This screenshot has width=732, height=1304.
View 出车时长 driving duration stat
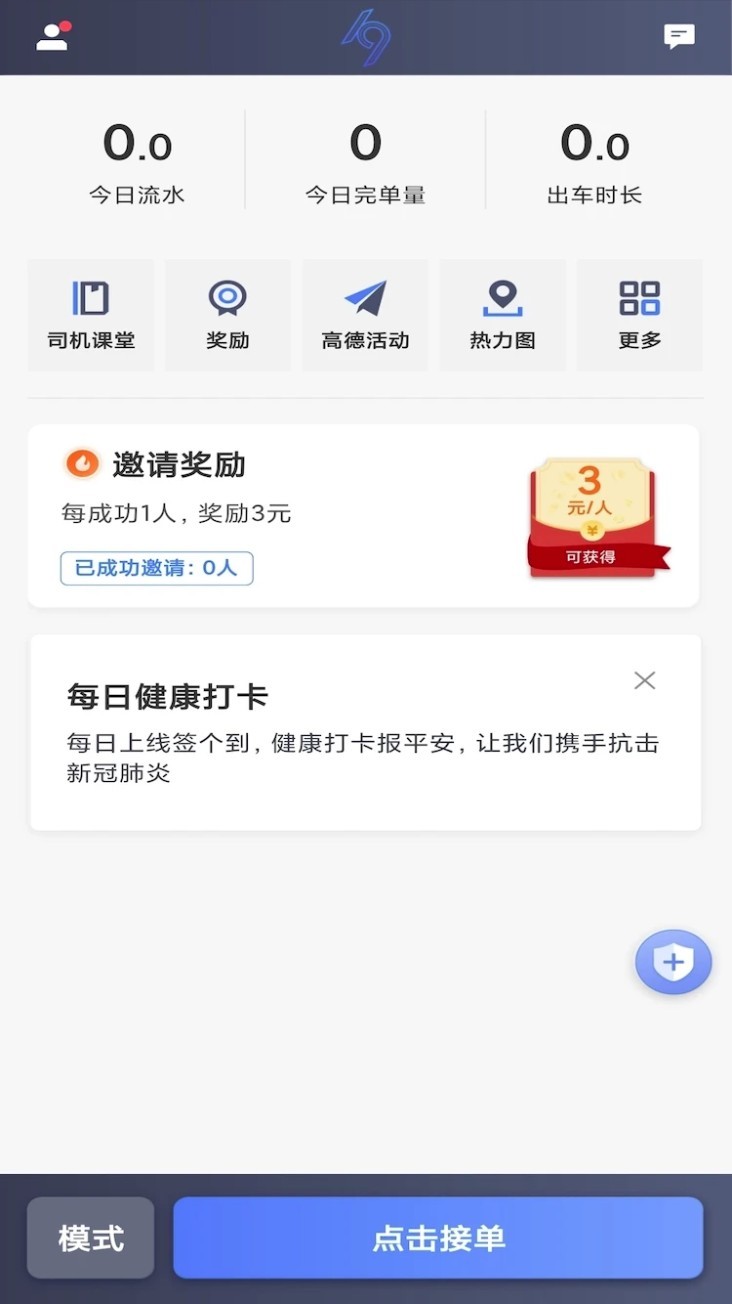pyautogui.click(x=594, y=160)
